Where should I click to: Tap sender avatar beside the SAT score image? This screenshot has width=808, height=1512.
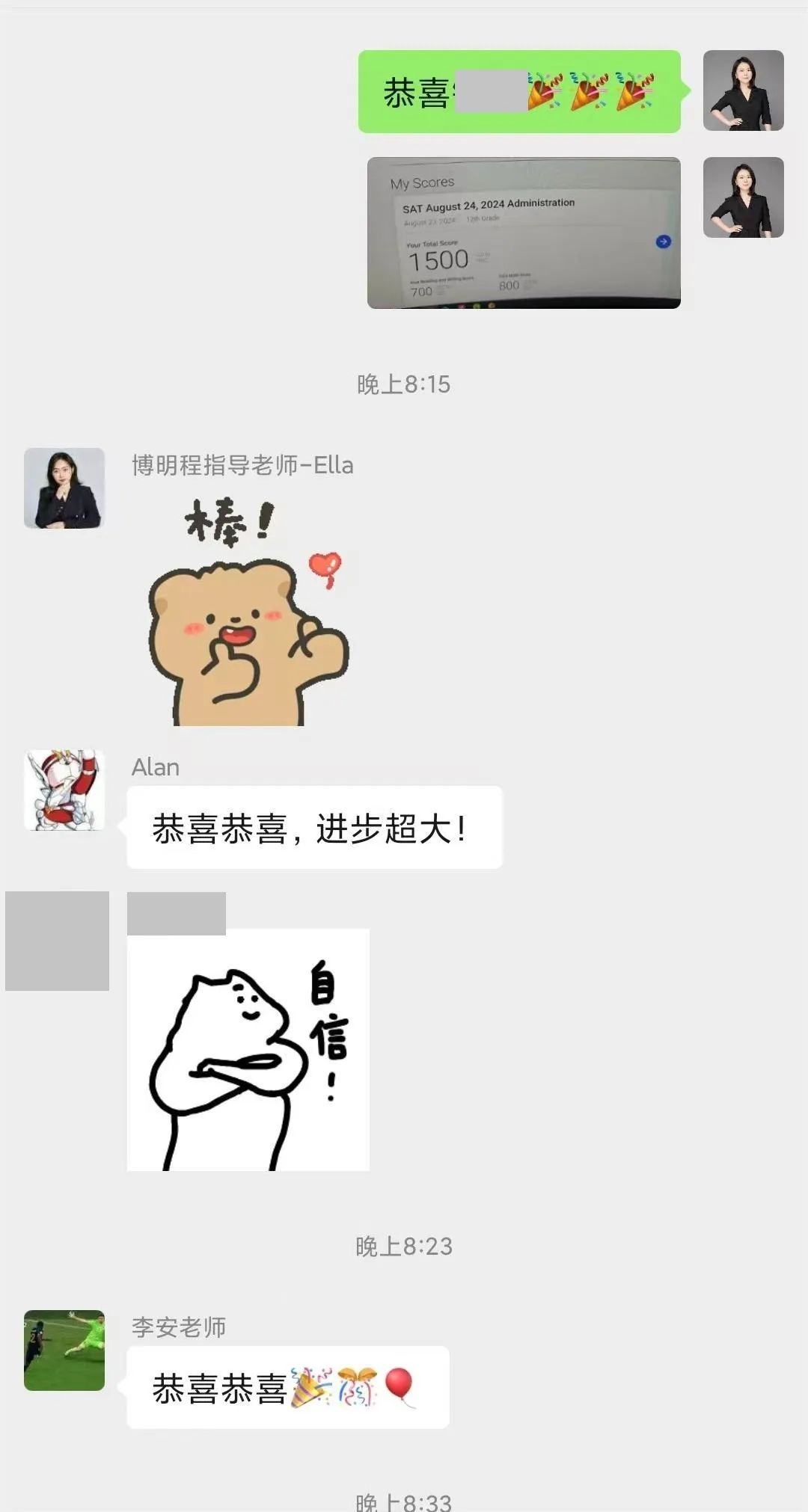(743, 197)
